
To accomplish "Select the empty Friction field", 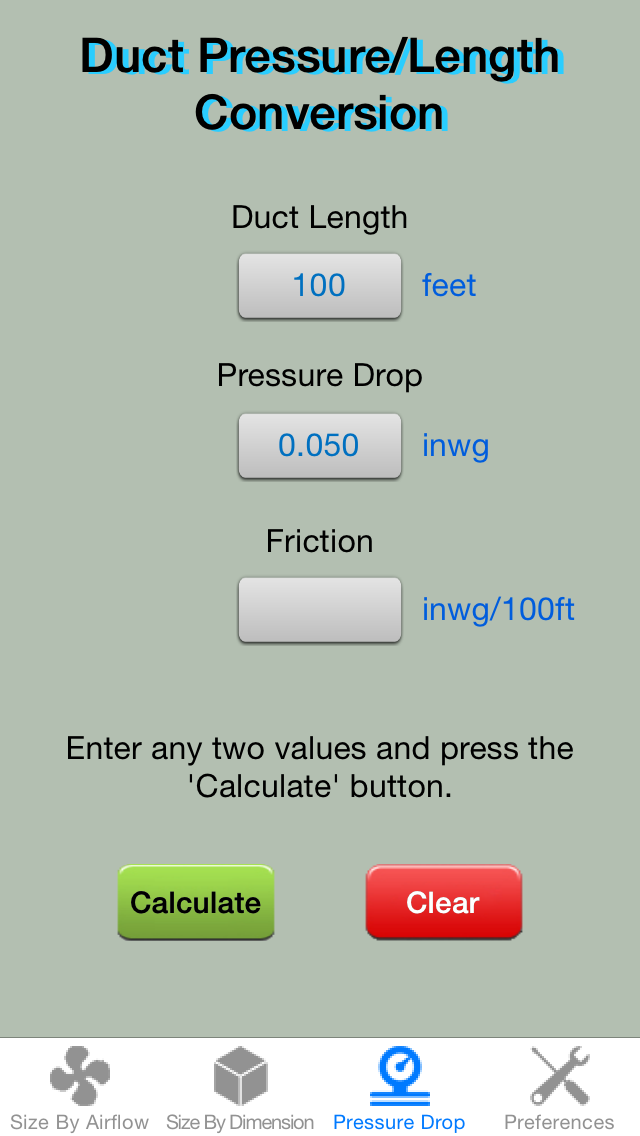I will [319, 610].
